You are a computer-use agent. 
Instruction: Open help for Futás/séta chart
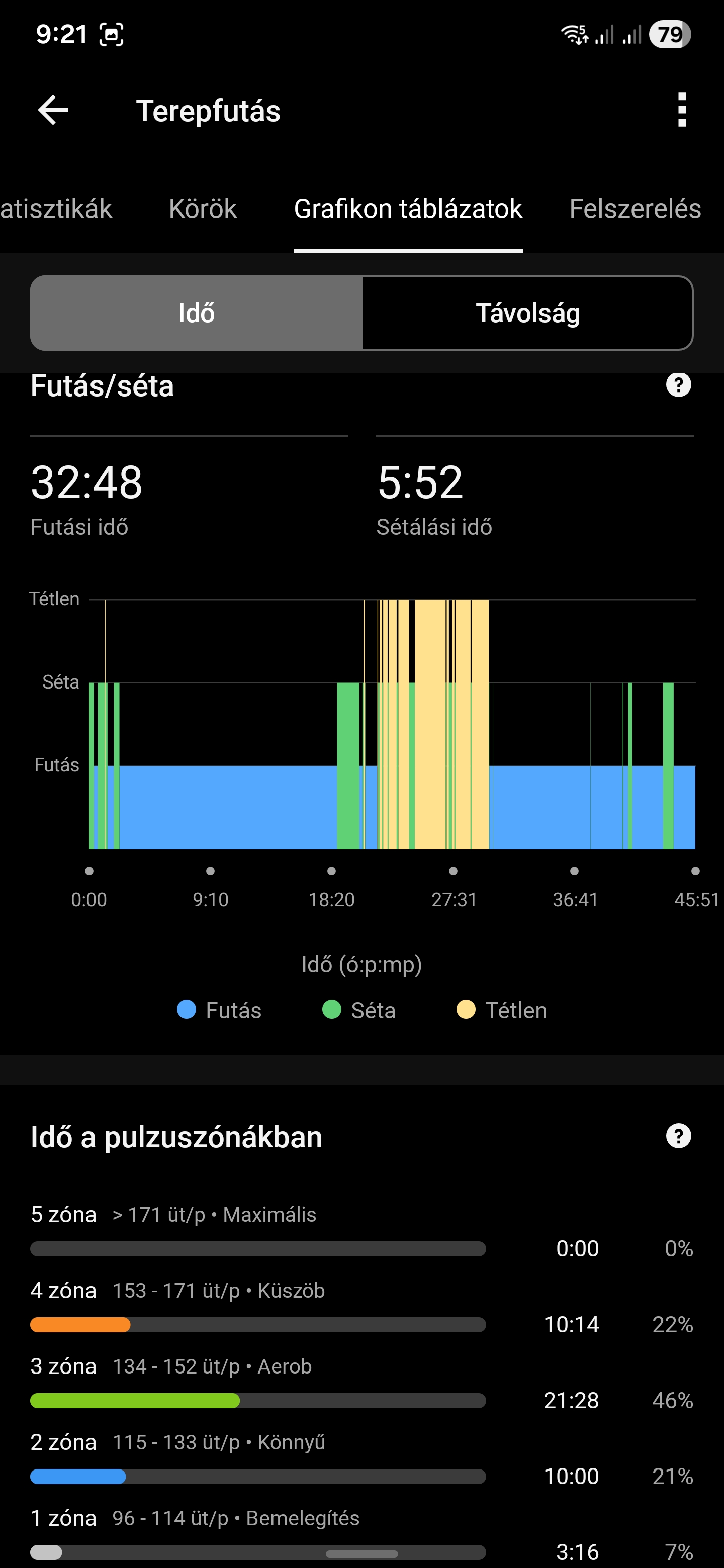(678, 385)
